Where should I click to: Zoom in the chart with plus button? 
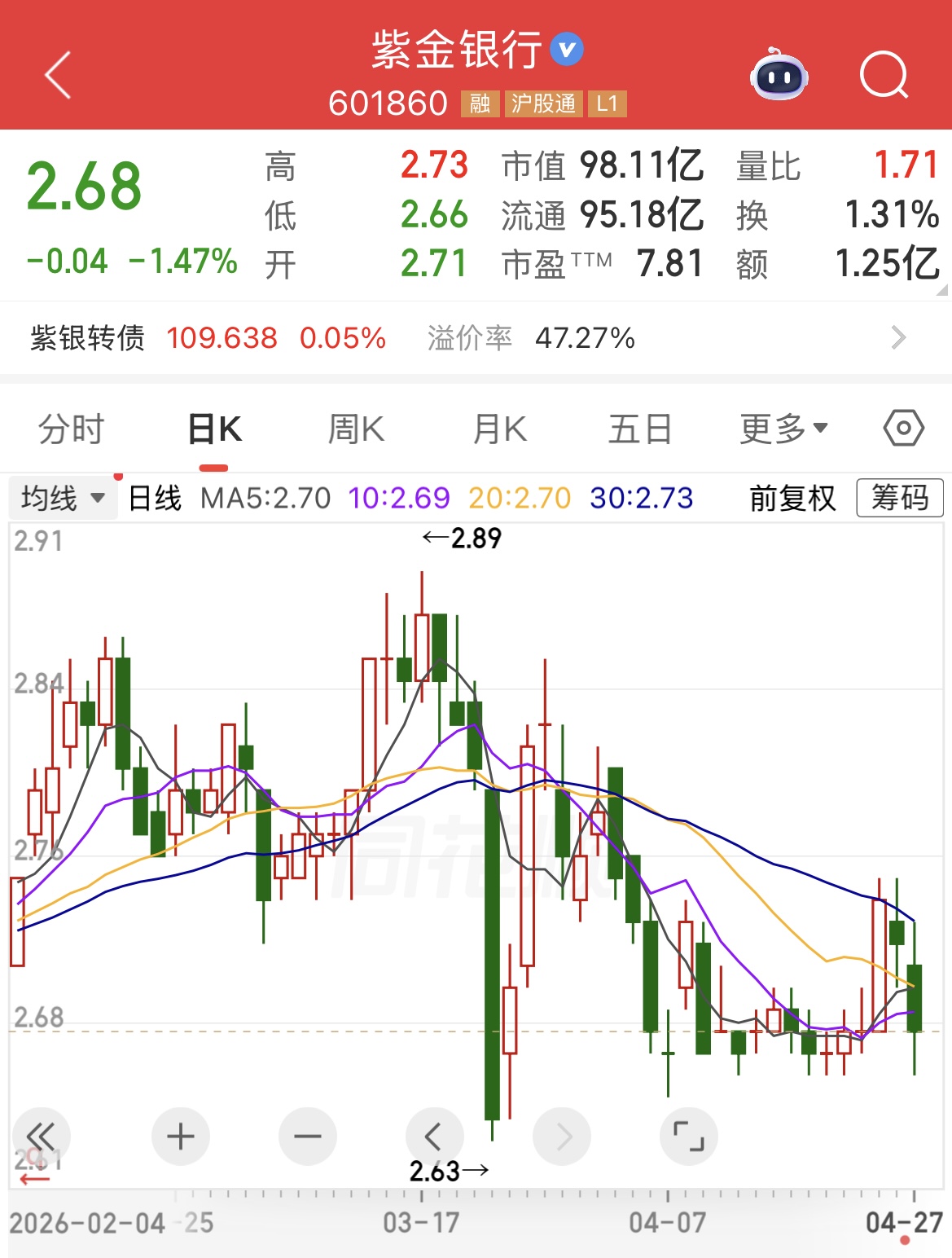(180, 1136)
